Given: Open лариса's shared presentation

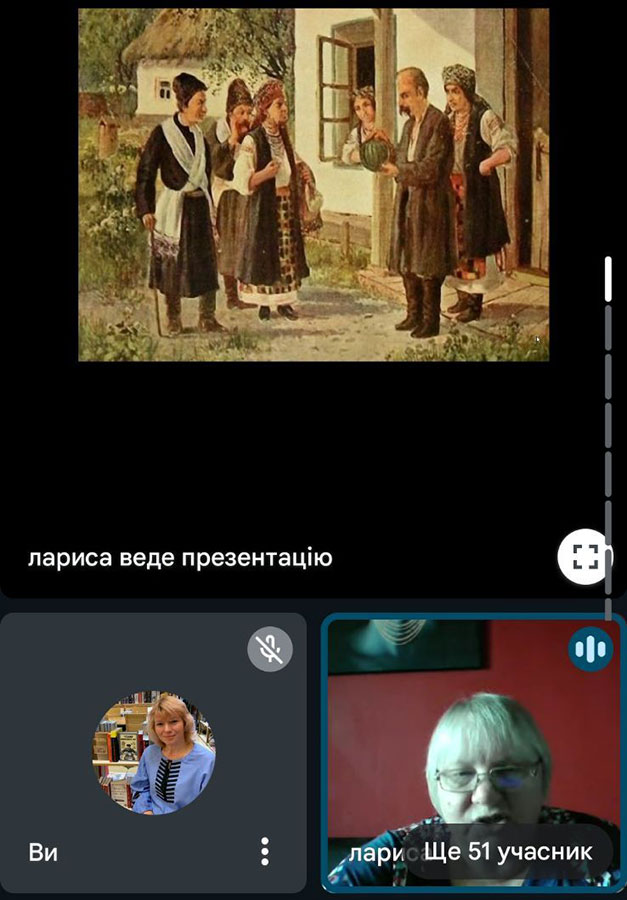Looking at the screenshot, I should pyautogui.click(x=313, y=185).
